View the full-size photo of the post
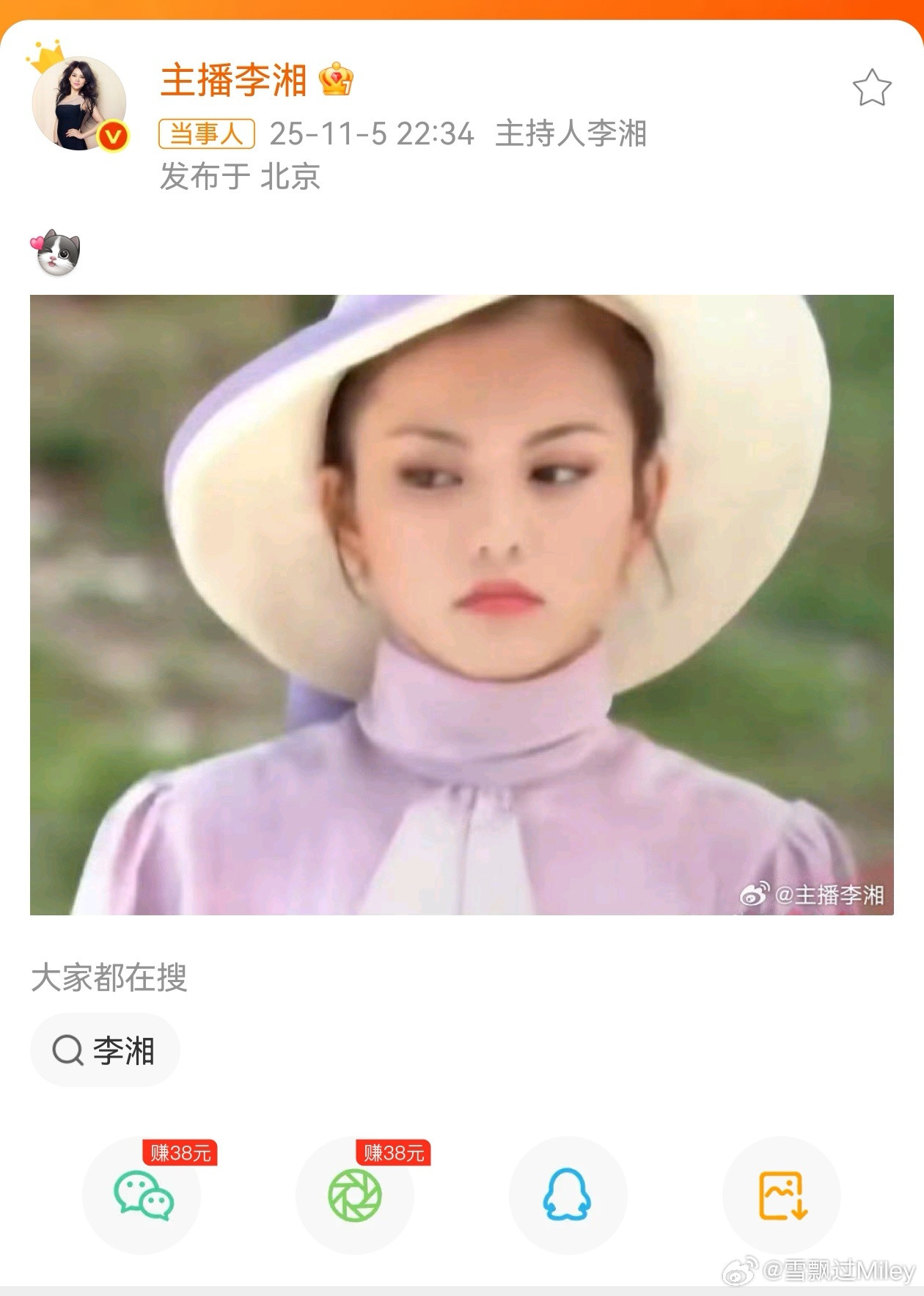Screen dimensions: 924x1296 (x=462, y=601)
